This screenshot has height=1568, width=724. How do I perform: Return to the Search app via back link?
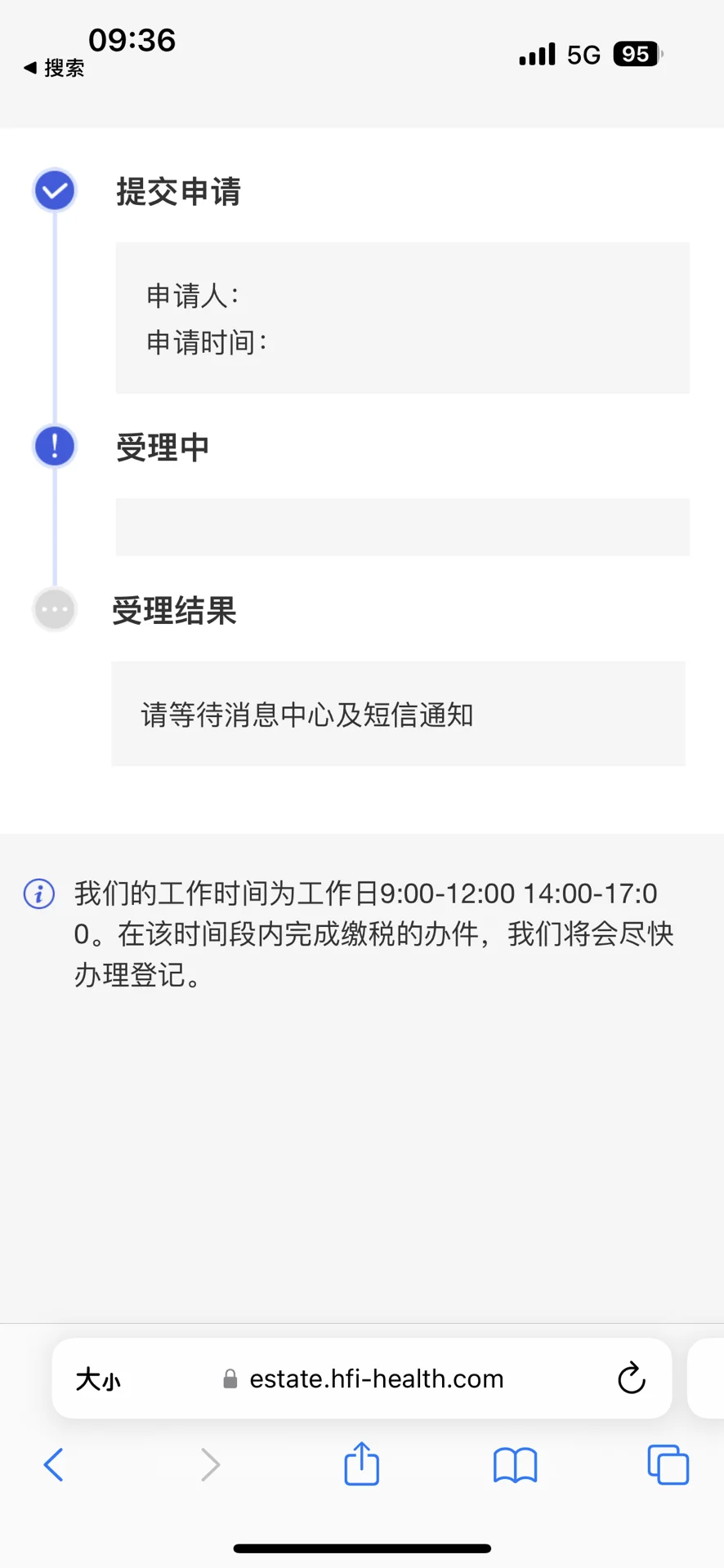point(54,68)
